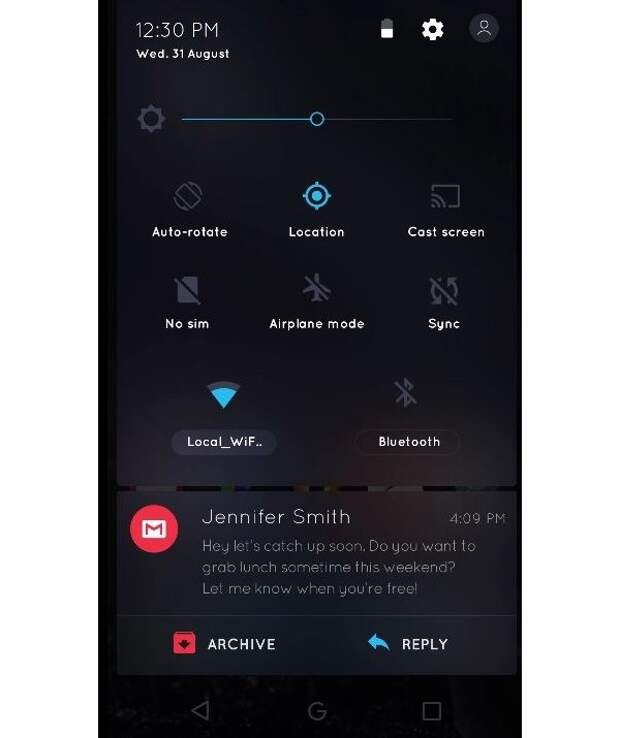
Task: Archive Jennifer Smith's email
Action: [x=225, y=644]
